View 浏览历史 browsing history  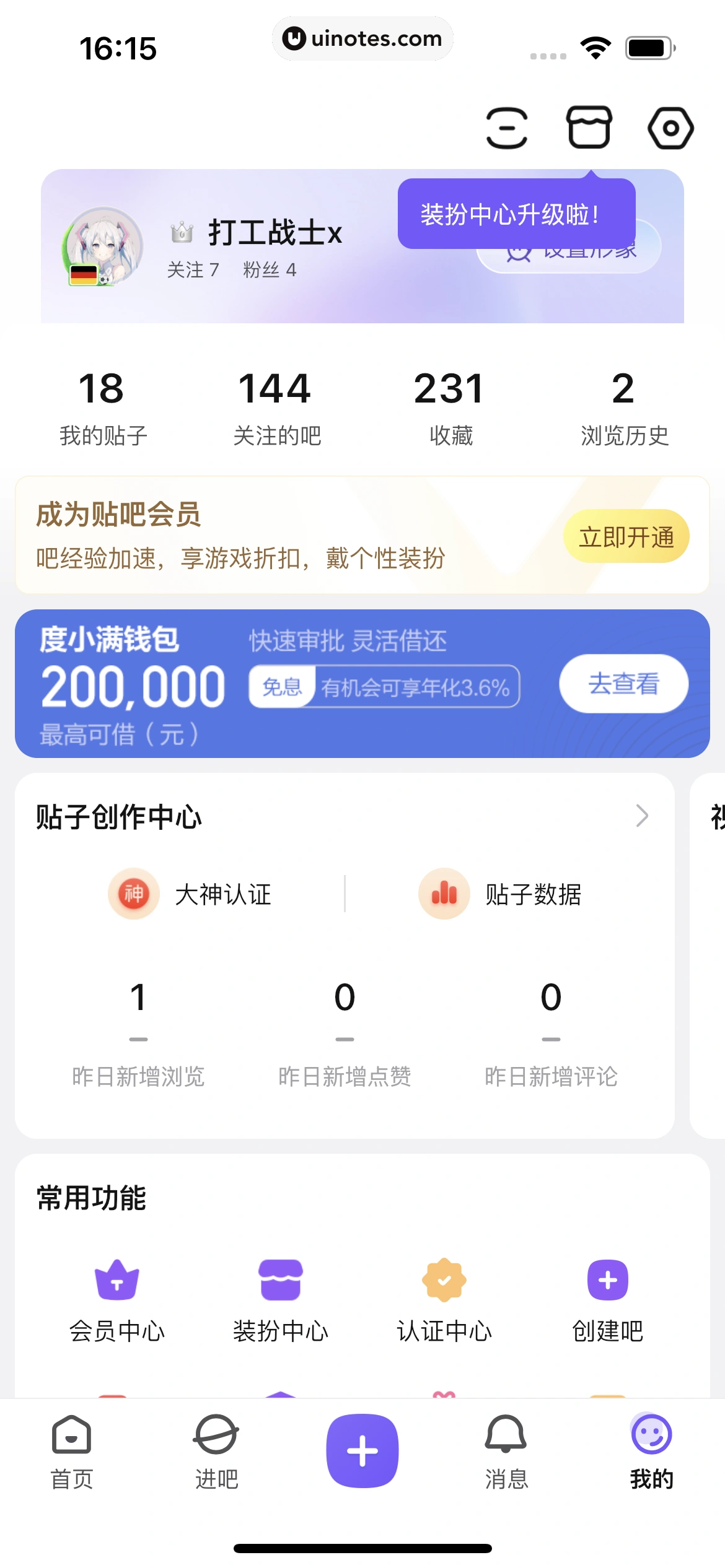tap(624, 407)
